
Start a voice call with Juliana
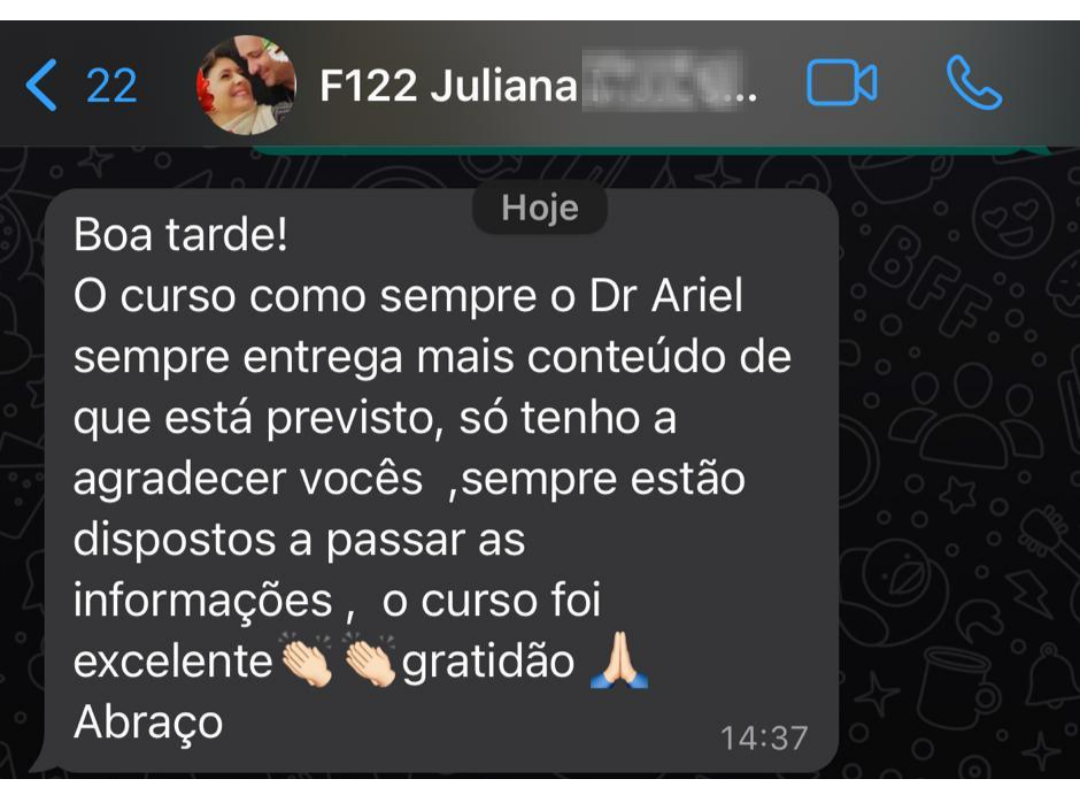pyautogui.click(x=973, y=85)
